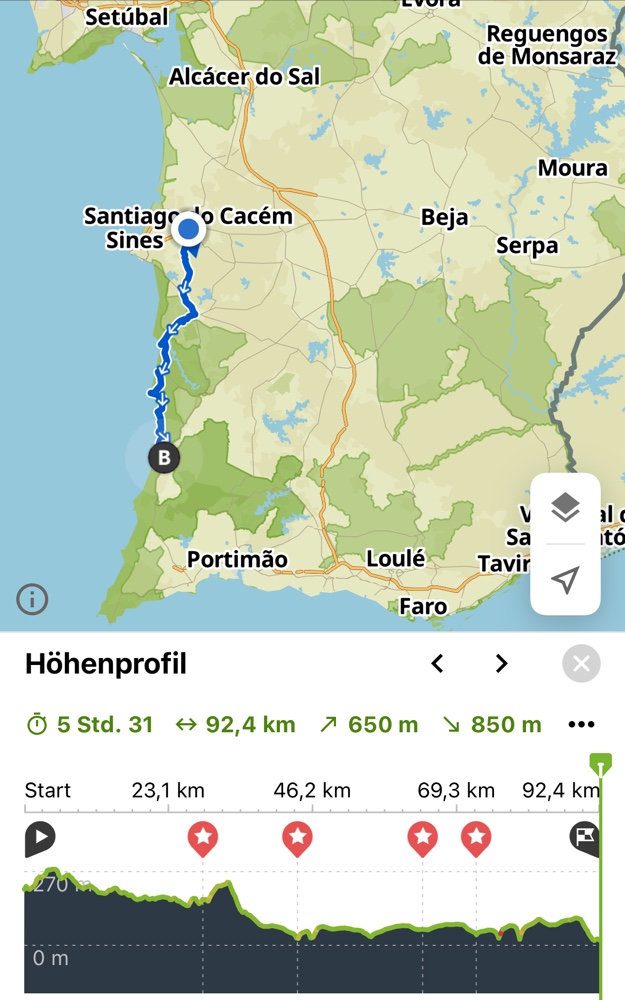Go to the next panel page
The height and width of the screenshot is (1000, 625).
click(501, 664)
